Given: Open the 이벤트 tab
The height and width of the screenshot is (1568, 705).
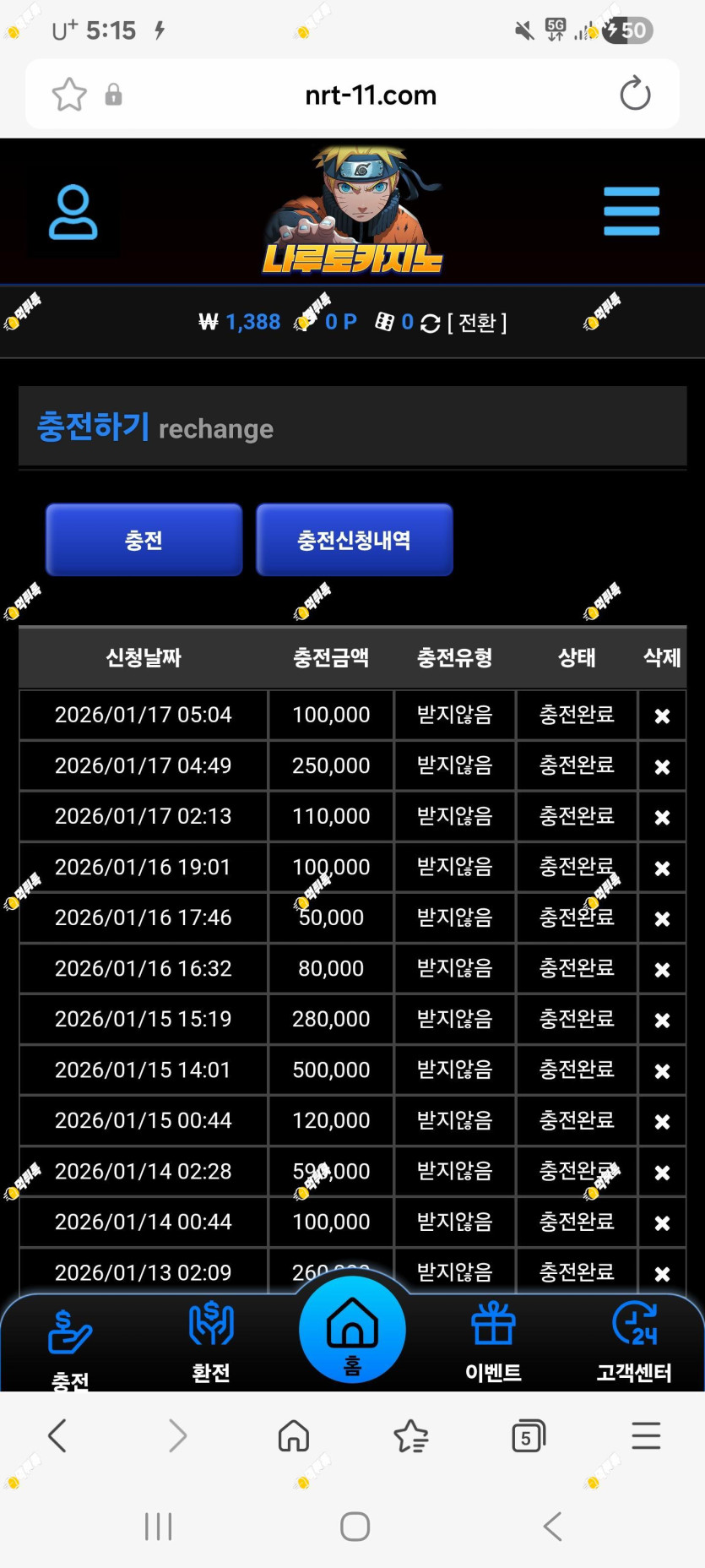Looking at the screenshot, I should coord(493,1341).
